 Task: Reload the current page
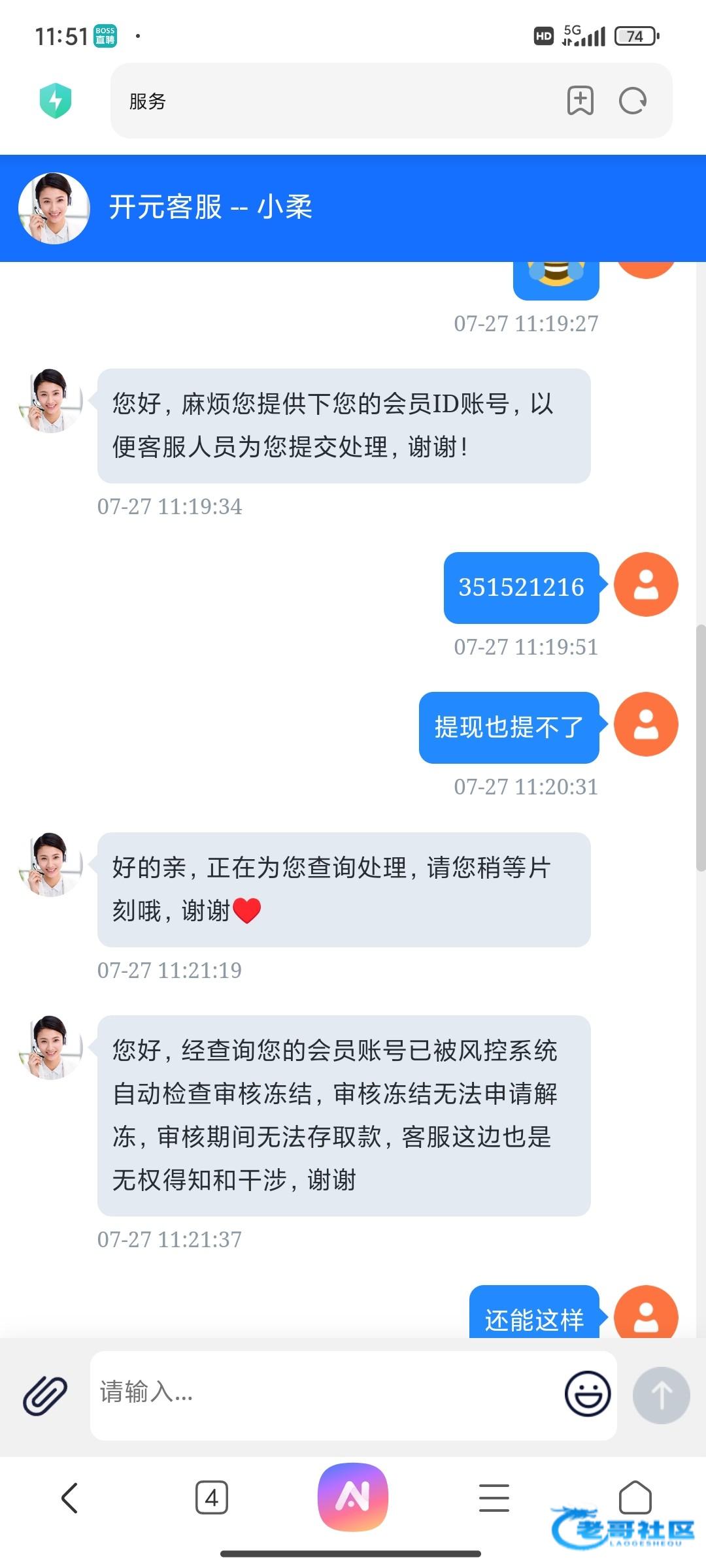(633, 101)
